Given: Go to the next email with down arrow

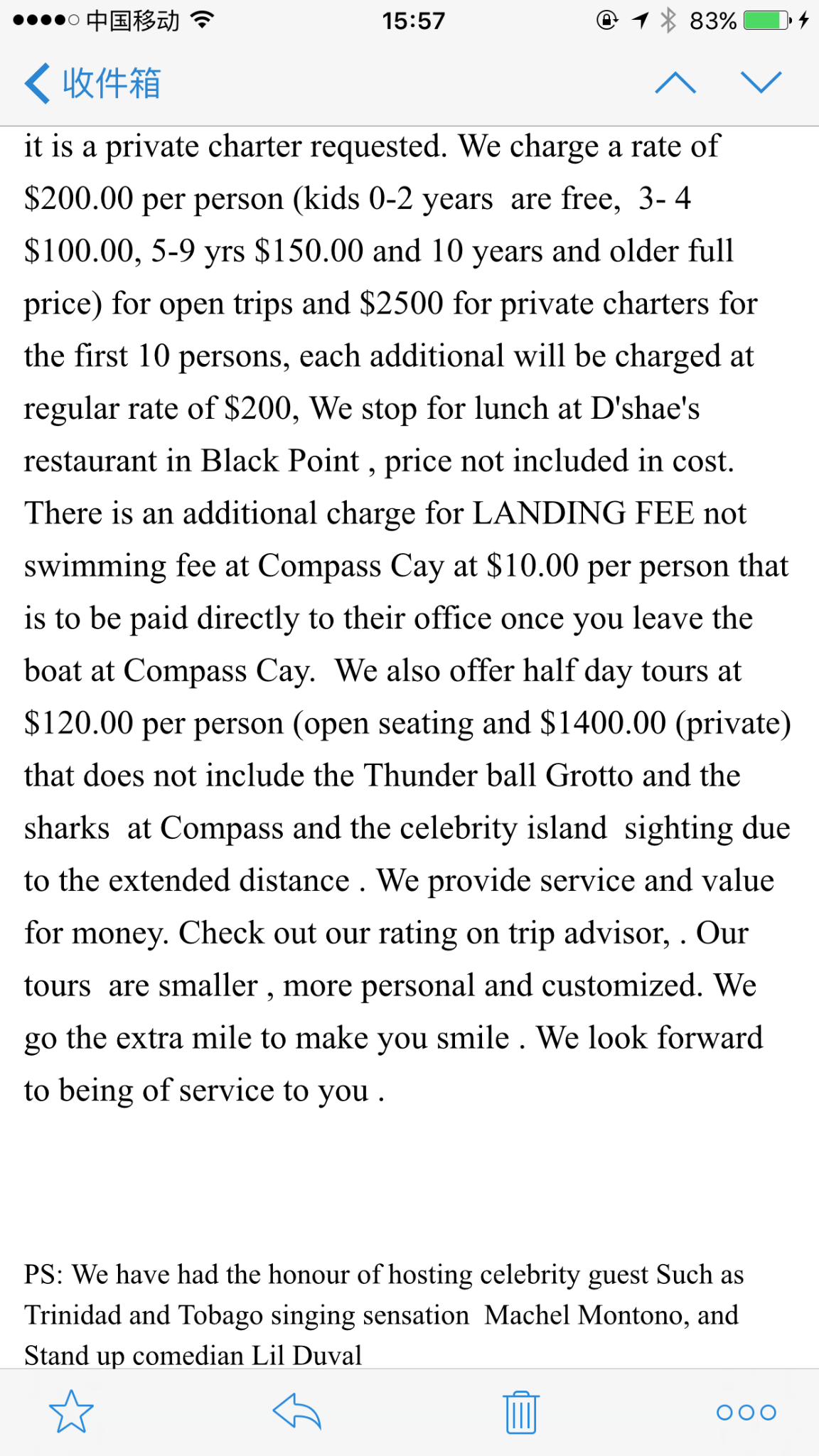Looking at the screenshot, I should click(x=761, y=83).
